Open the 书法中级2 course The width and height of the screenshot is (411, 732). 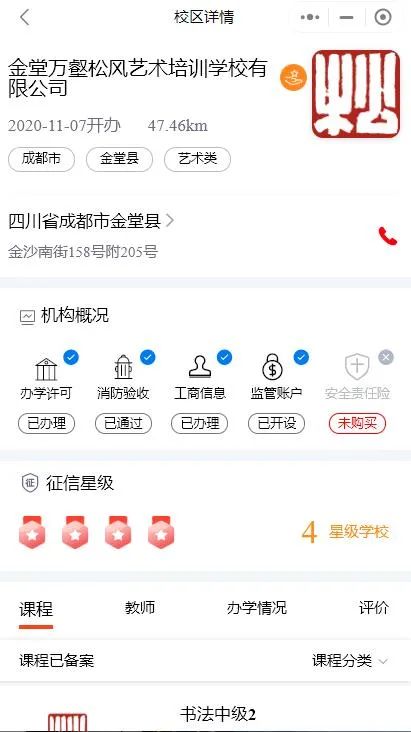click(x=218, y=714)
